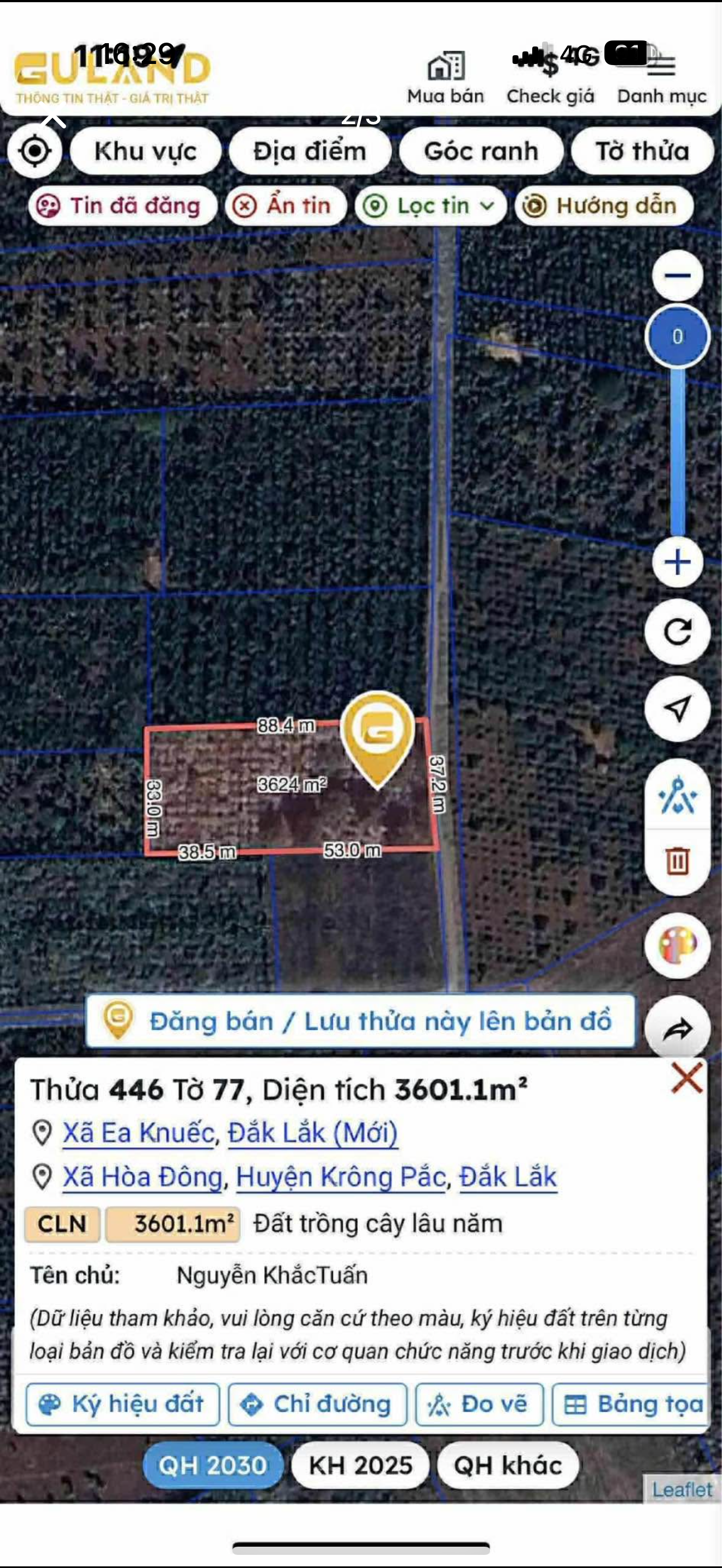Open the Xã Ea Knuếc link
Viewport: 722px width, 1568px height.
(139, 1133)
